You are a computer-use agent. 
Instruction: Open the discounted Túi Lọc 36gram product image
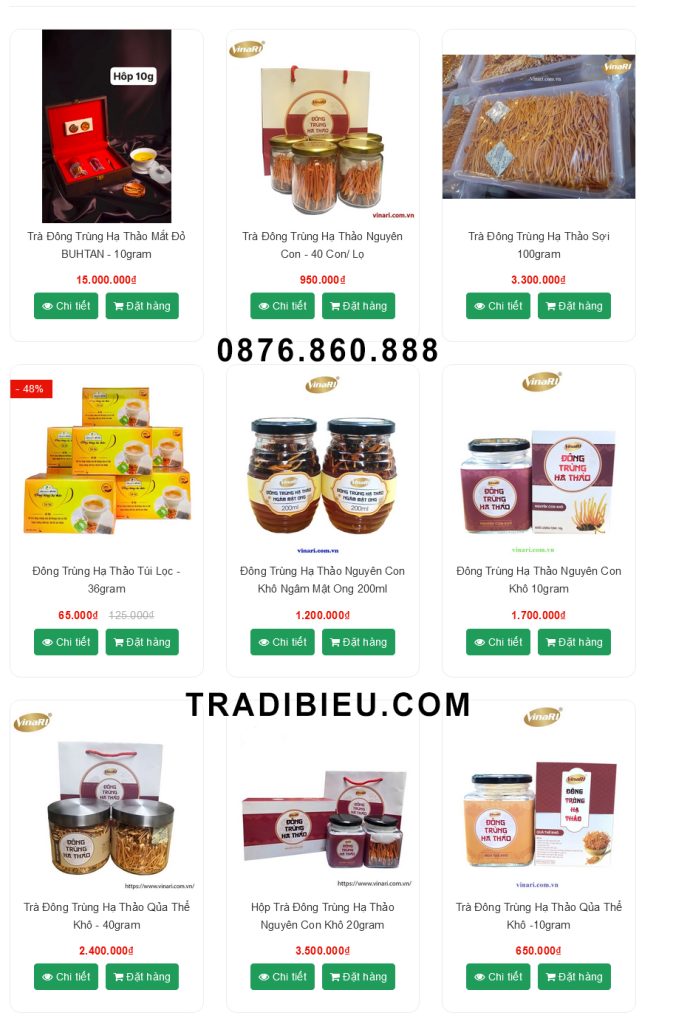point(106,461)
